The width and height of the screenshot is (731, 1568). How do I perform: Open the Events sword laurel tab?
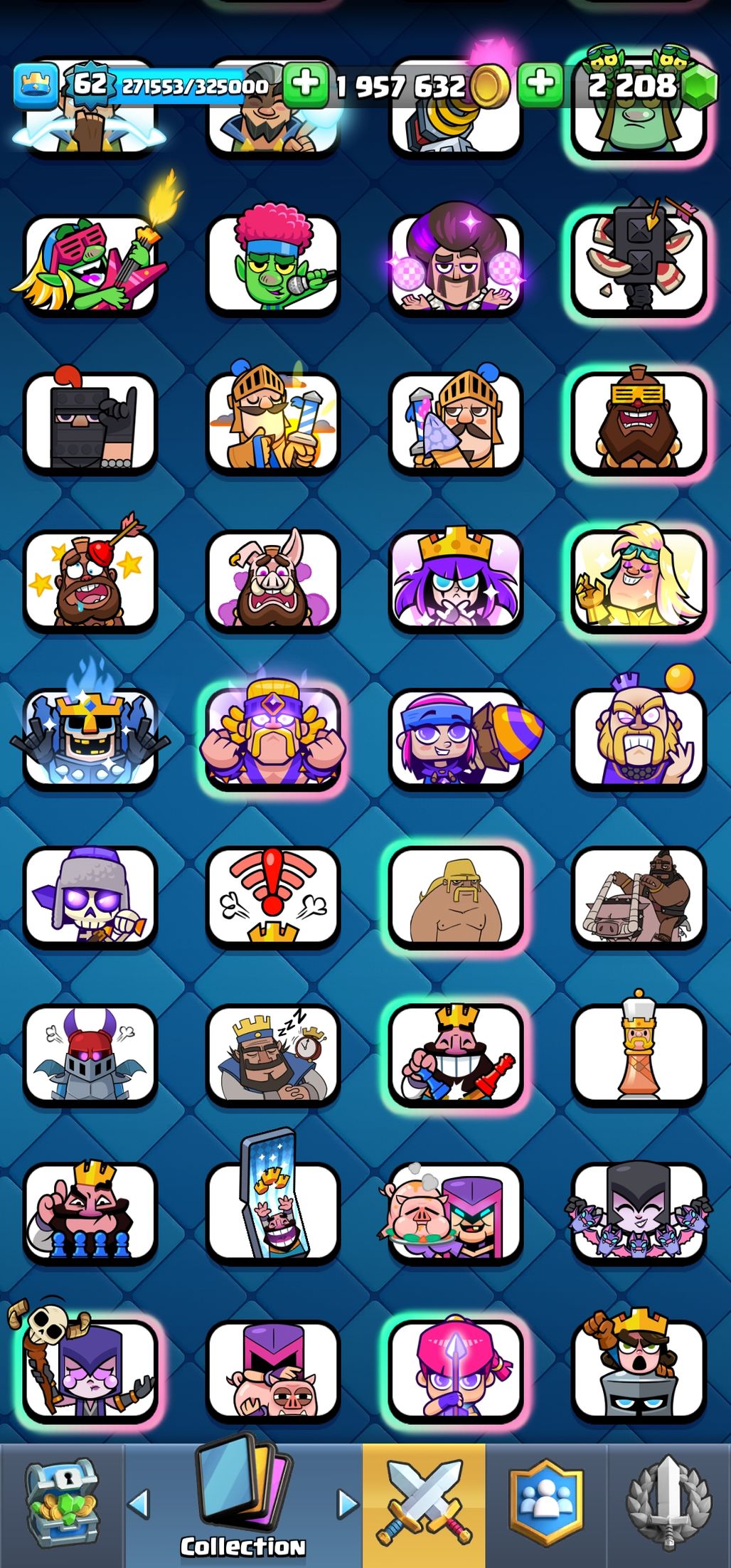pos(668,1505)
